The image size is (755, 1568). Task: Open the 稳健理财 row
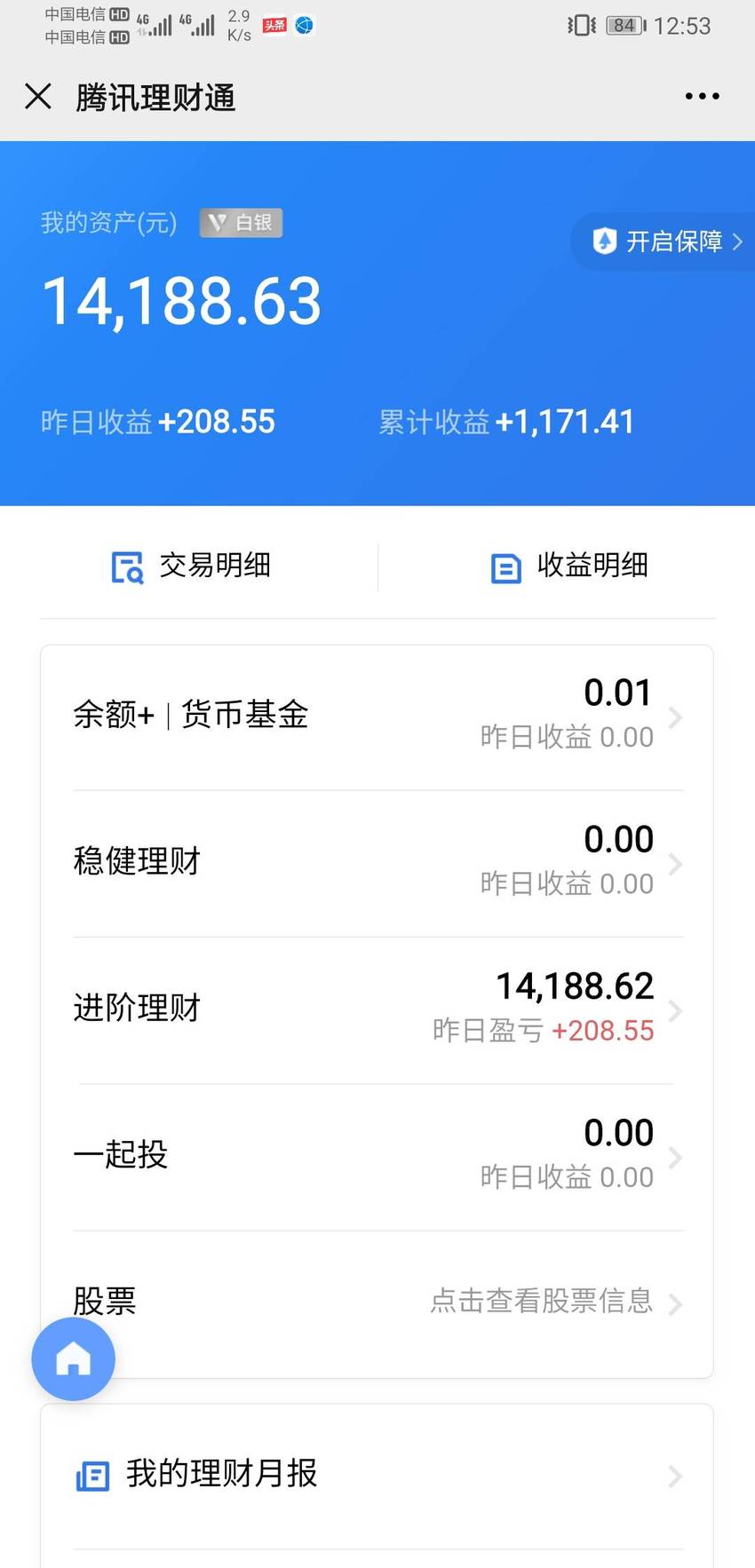(377, 863)
